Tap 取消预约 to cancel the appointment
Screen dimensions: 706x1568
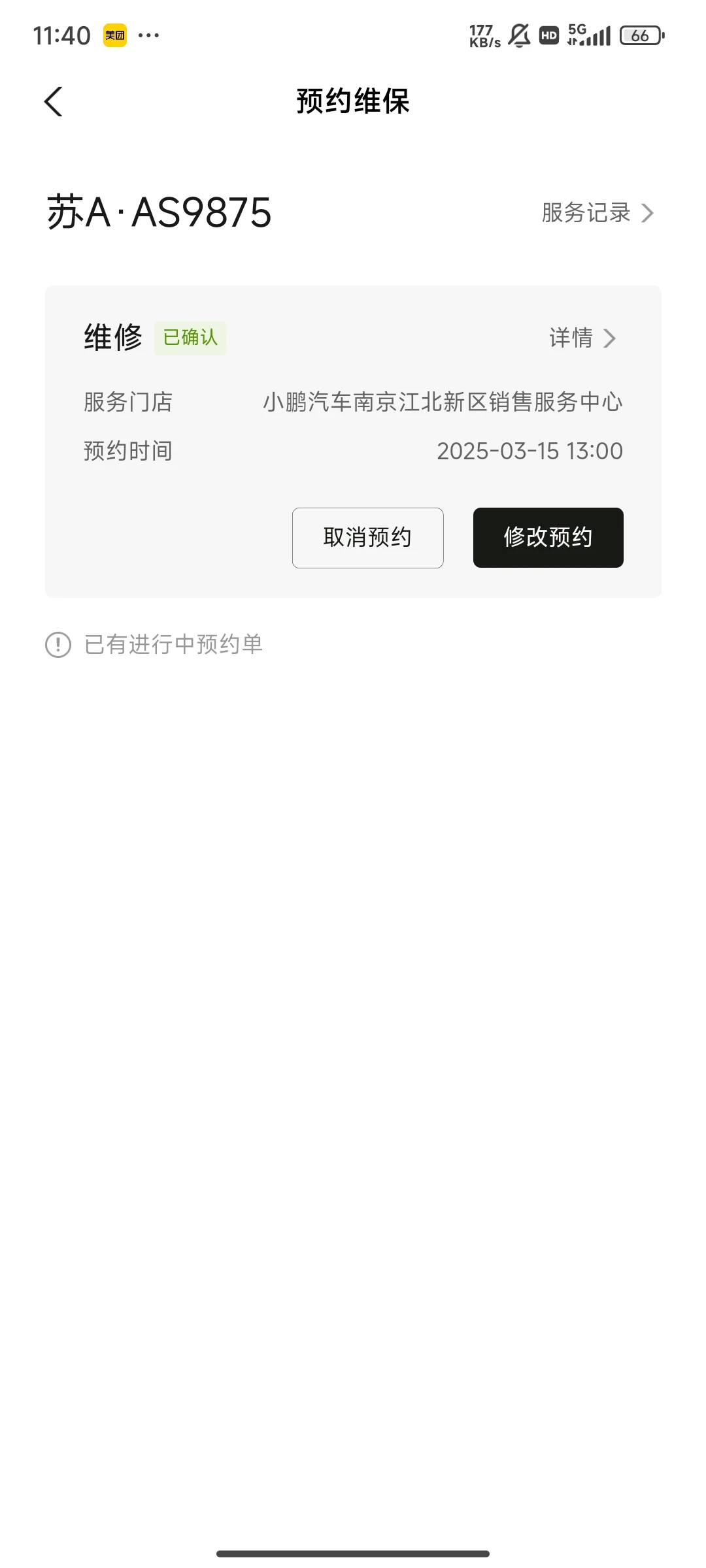(x=368, y=538)
